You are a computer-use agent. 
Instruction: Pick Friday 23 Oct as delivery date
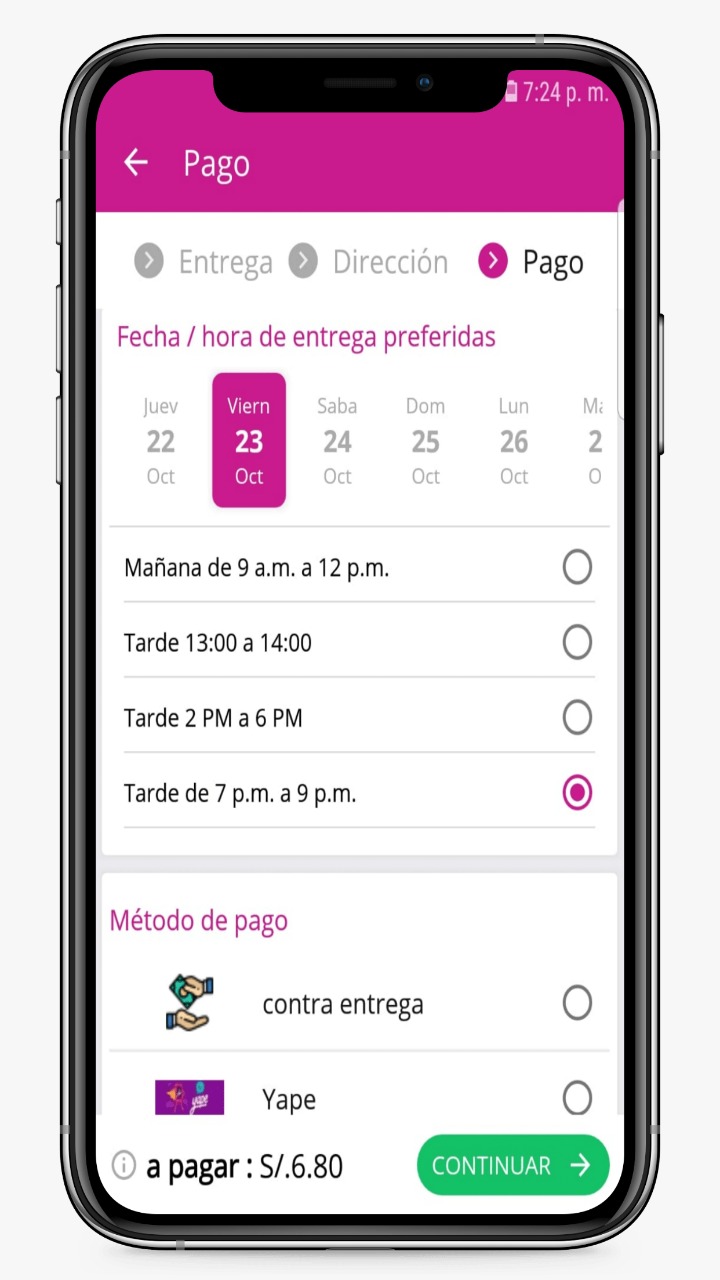click(249, 441)
